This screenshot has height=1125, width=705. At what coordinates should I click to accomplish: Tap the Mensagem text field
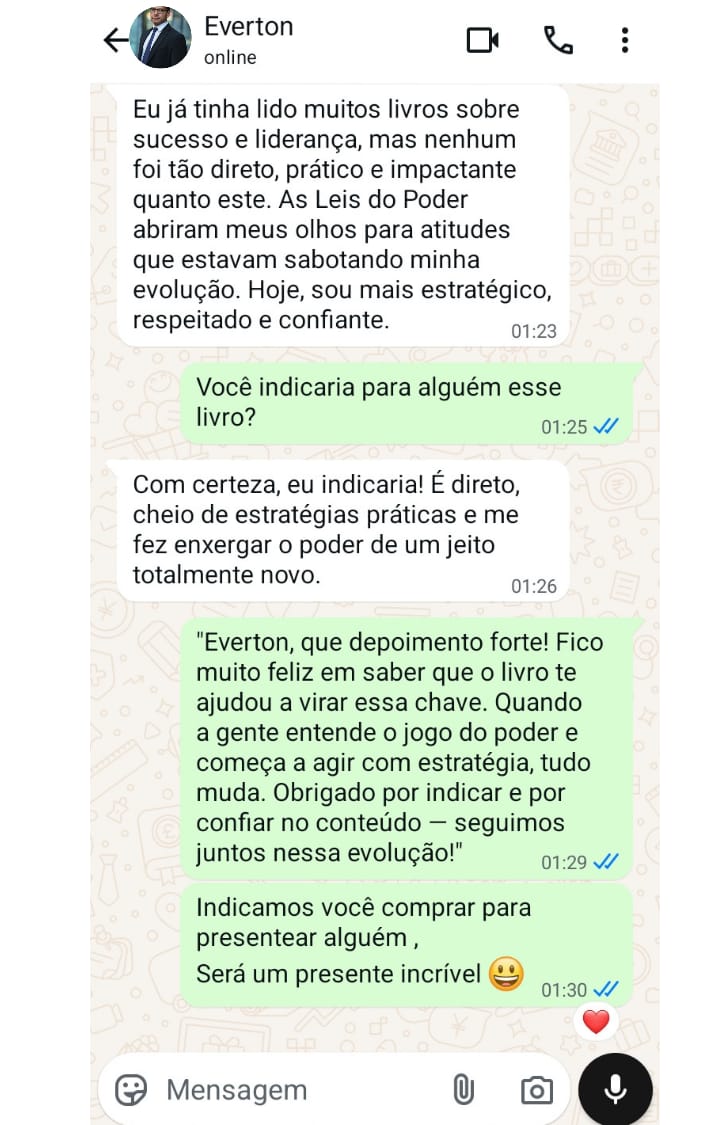pos(290,1089)
